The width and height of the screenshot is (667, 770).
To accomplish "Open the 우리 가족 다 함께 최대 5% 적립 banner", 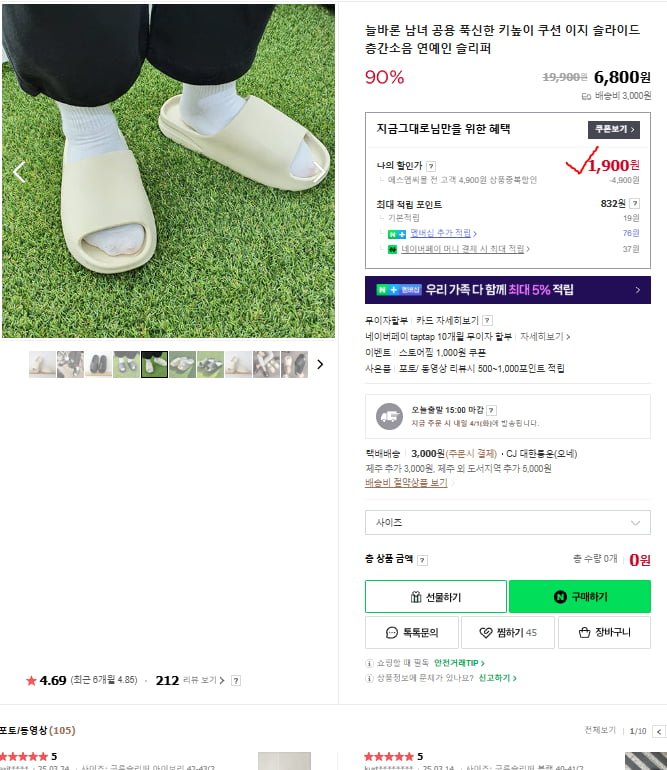I will [x=507, y=290].
